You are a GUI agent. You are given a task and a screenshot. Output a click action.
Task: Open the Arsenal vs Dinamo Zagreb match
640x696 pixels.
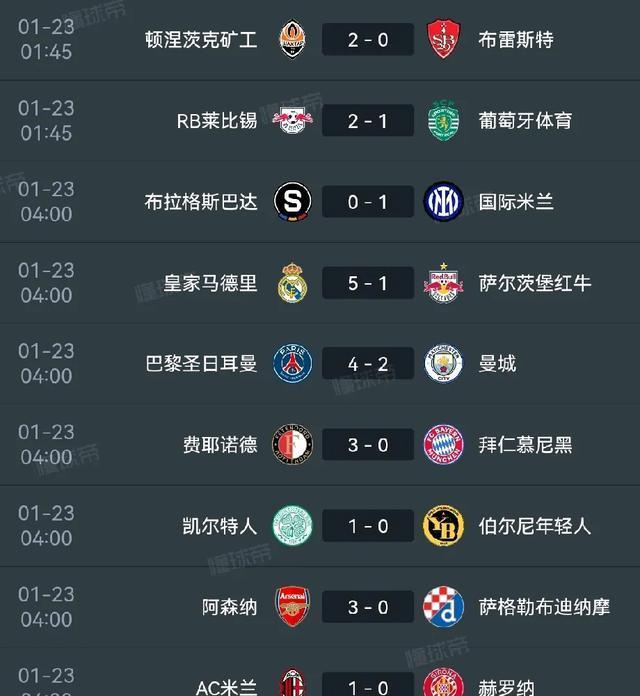point(367,607)
